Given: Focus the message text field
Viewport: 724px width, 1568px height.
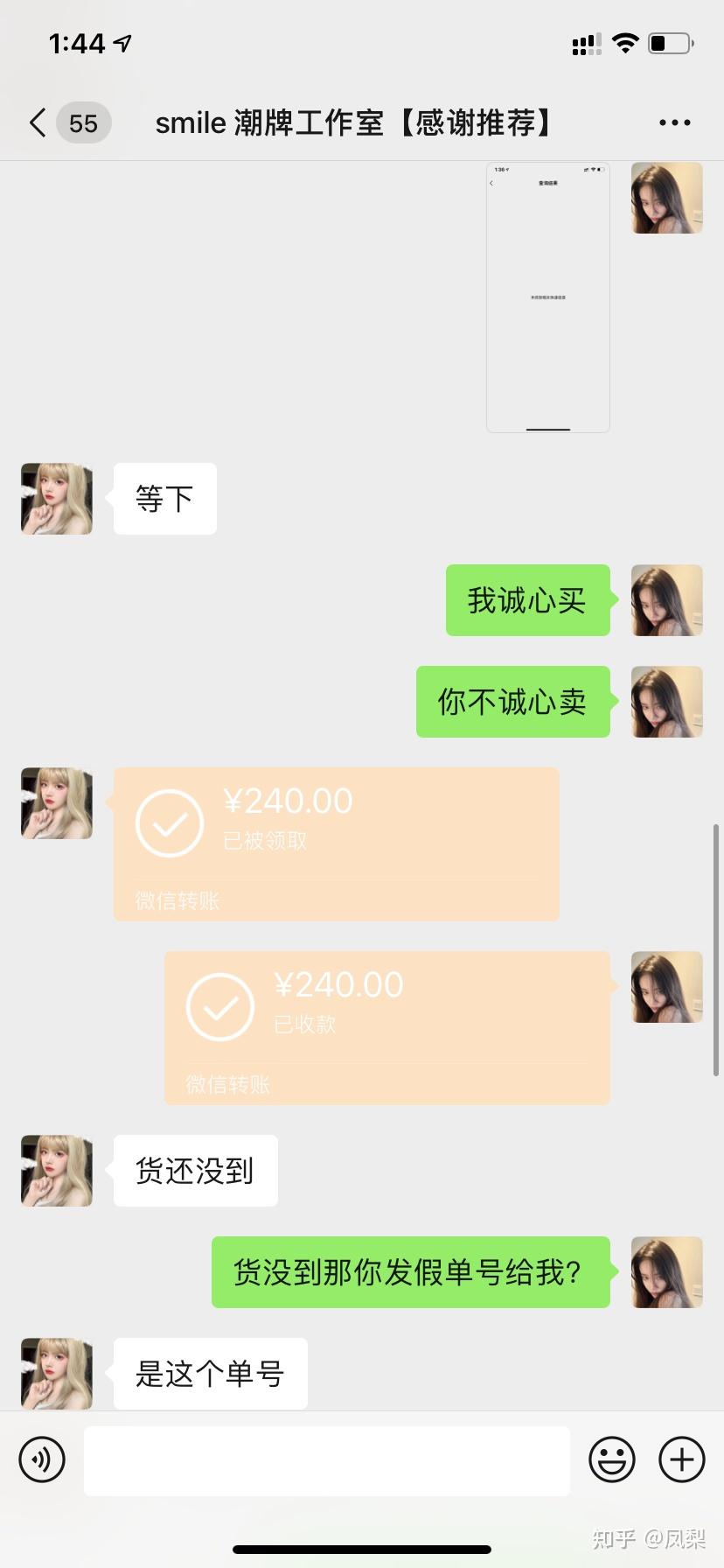Looking at the screenshot, I should (326, 1460).
